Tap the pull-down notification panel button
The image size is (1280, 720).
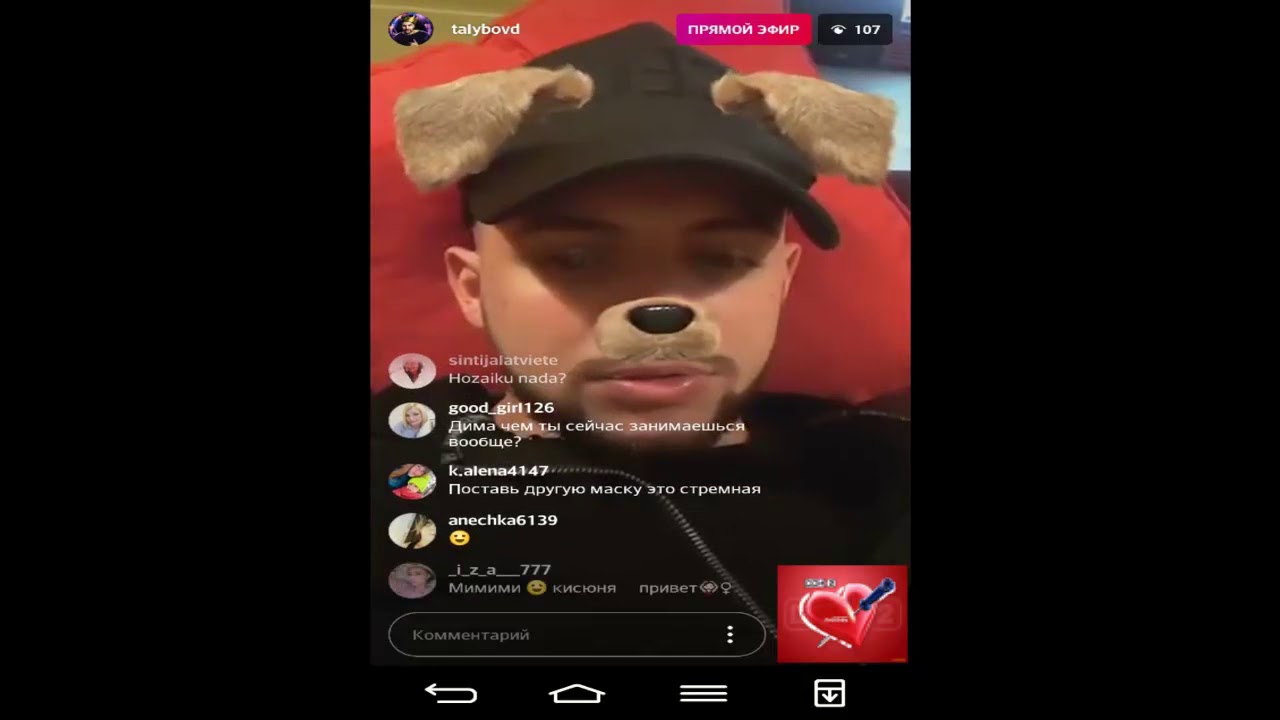pos(829,693)
